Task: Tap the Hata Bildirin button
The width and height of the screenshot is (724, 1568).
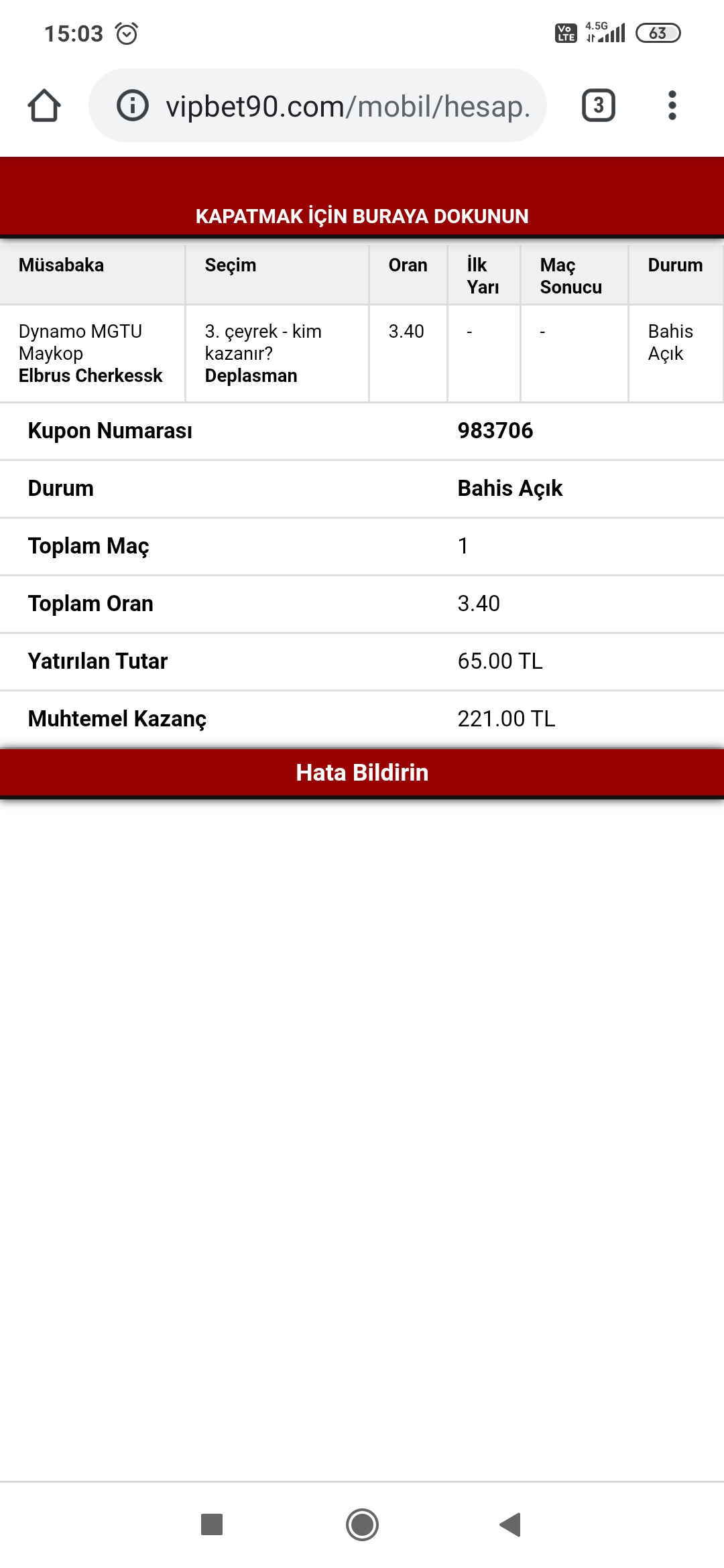Action: coord(362,773)
